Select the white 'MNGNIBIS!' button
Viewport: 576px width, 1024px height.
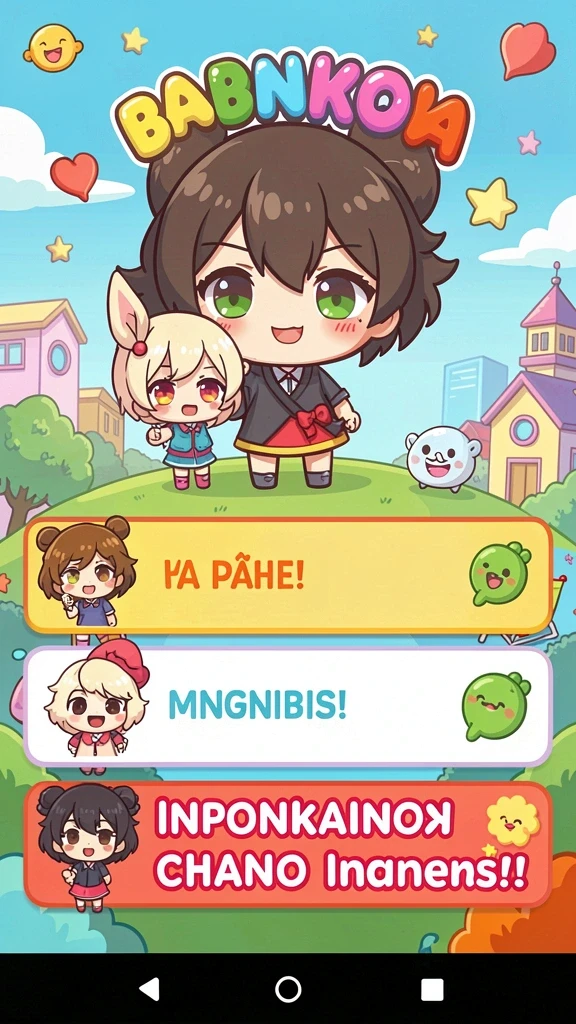pyautogui.click(x=288, y=707)
